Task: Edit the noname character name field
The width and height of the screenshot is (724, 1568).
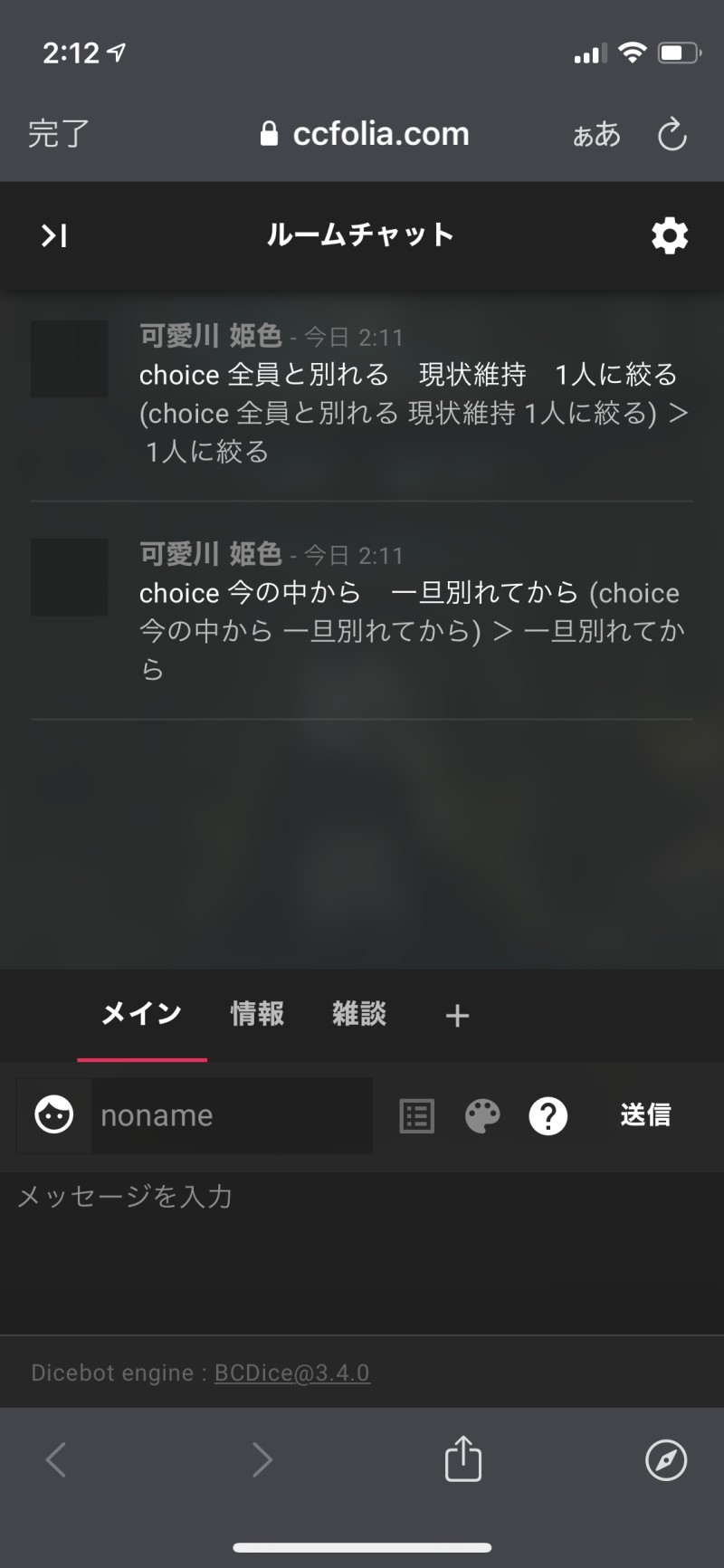Action: [231, 1115]
